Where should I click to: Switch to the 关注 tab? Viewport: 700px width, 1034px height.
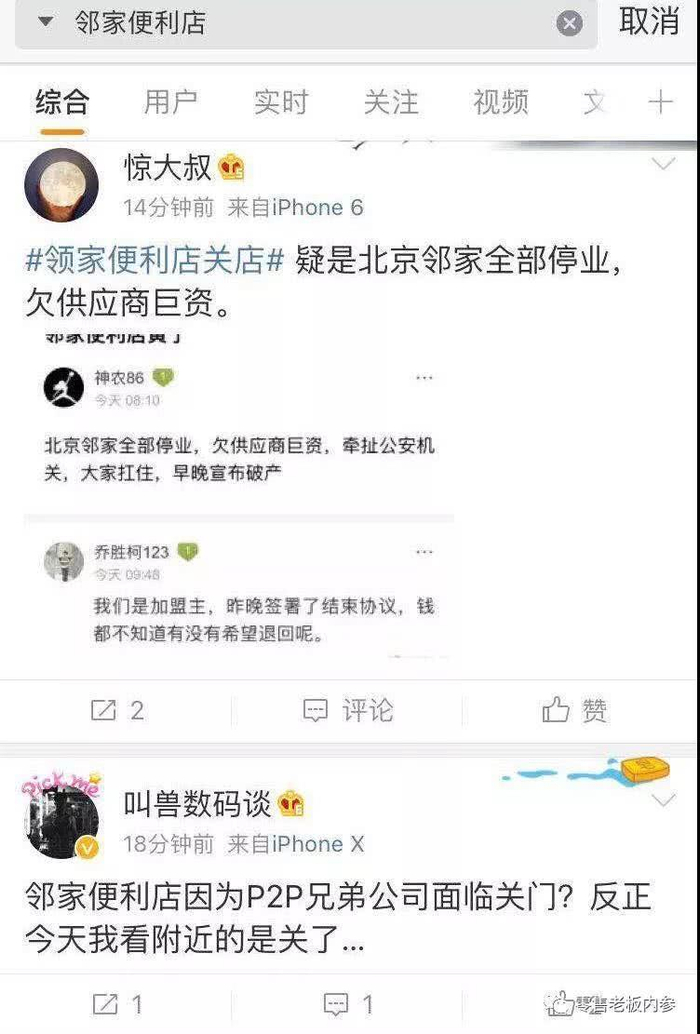(391, 102)
